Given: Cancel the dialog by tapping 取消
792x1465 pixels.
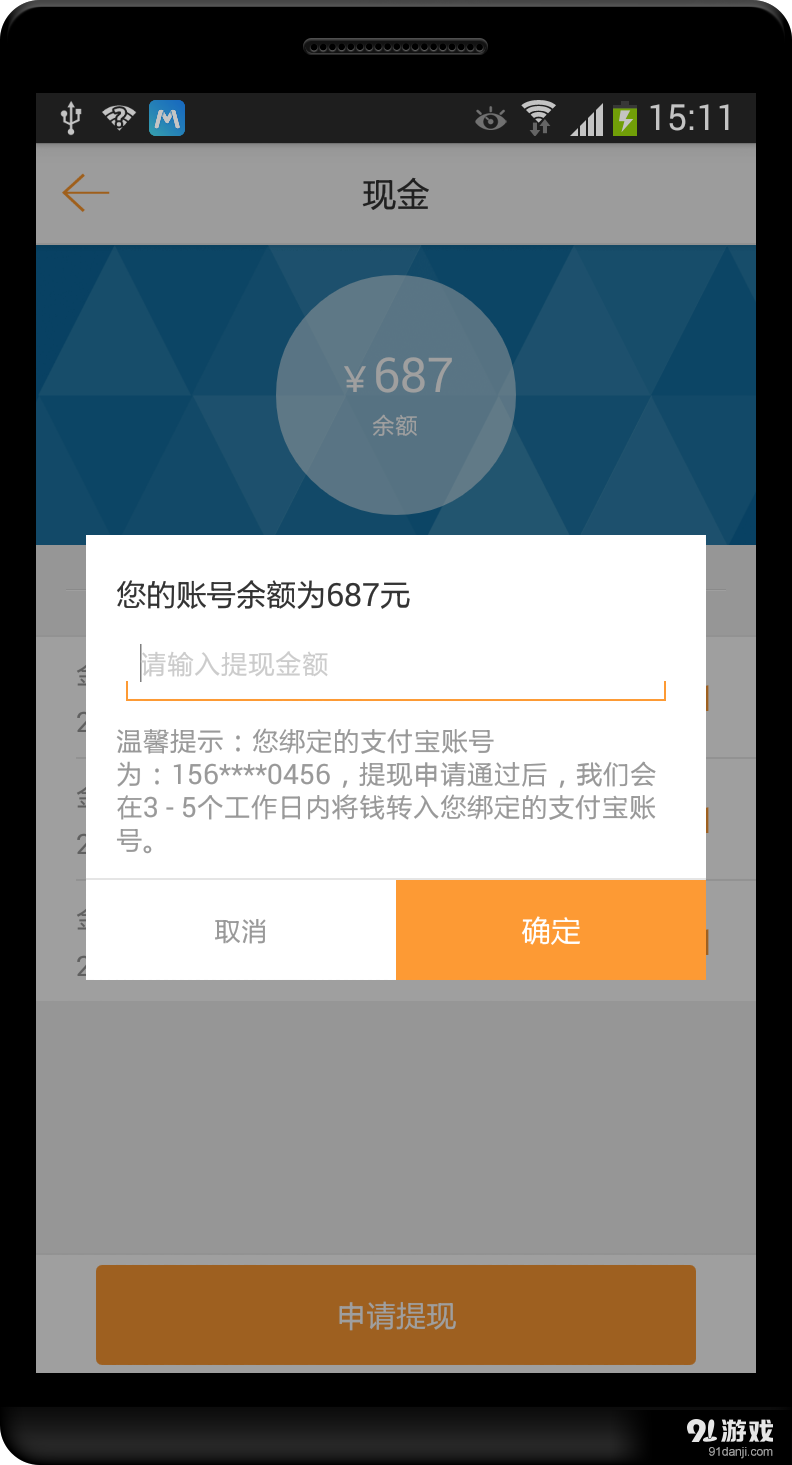Looking at the screenshot, I should [x=240, y=930].
